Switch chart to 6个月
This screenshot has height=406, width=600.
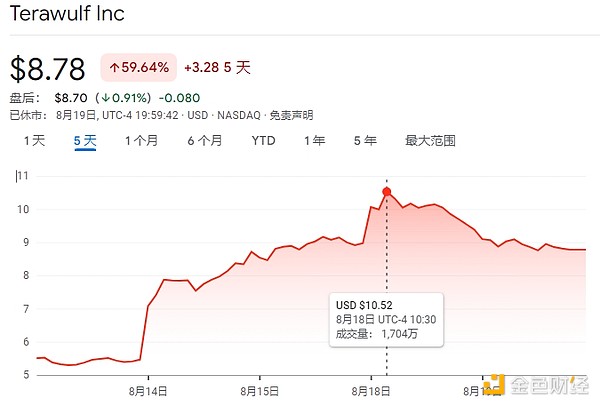[204, 141]
